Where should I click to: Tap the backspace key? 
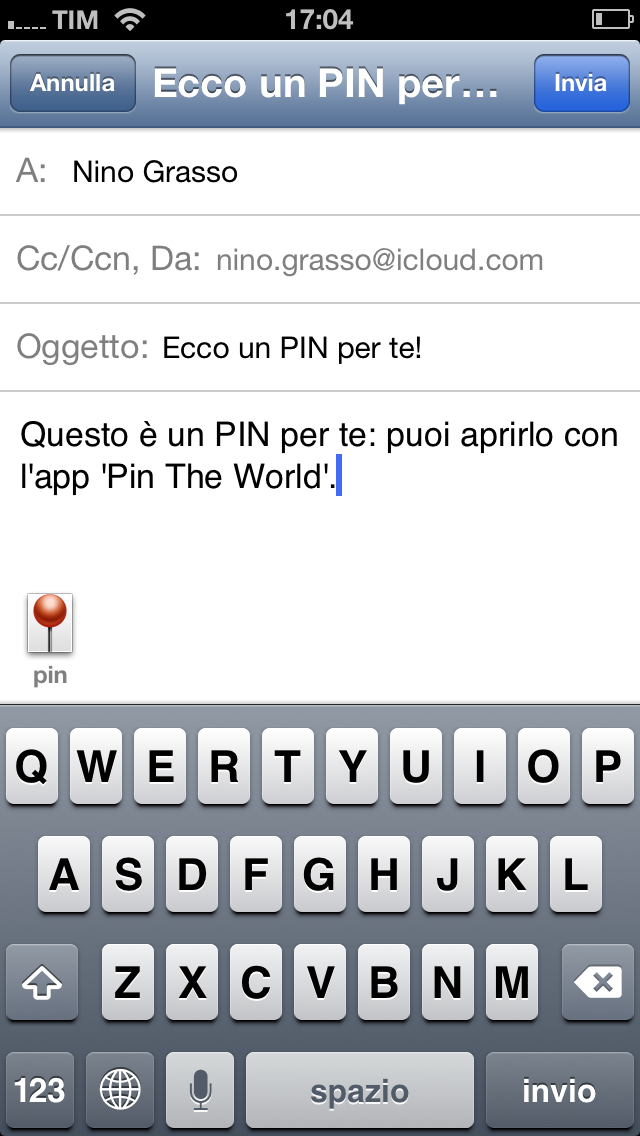pyautogui.click(x=600, y=983)
